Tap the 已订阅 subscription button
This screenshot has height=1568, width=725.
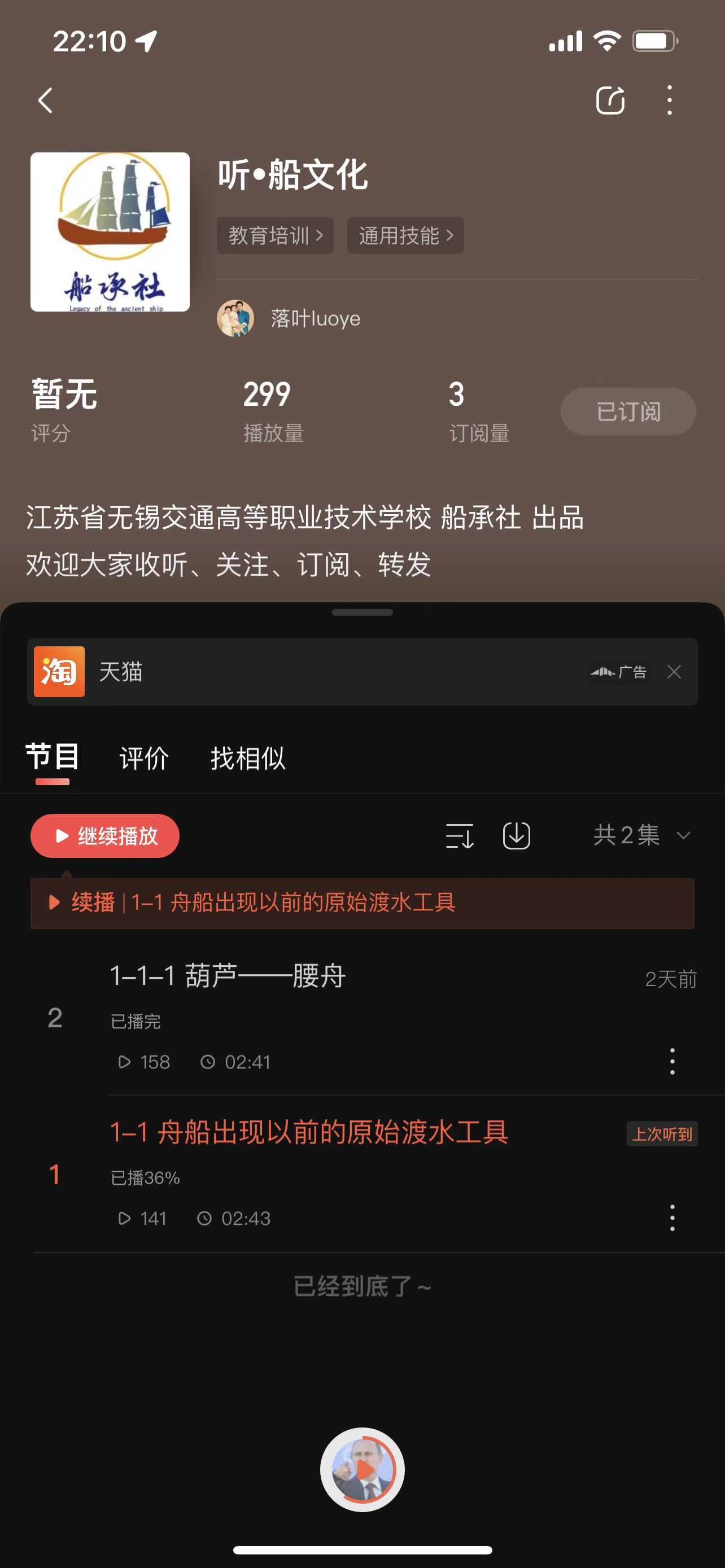[x=628, y=411]
